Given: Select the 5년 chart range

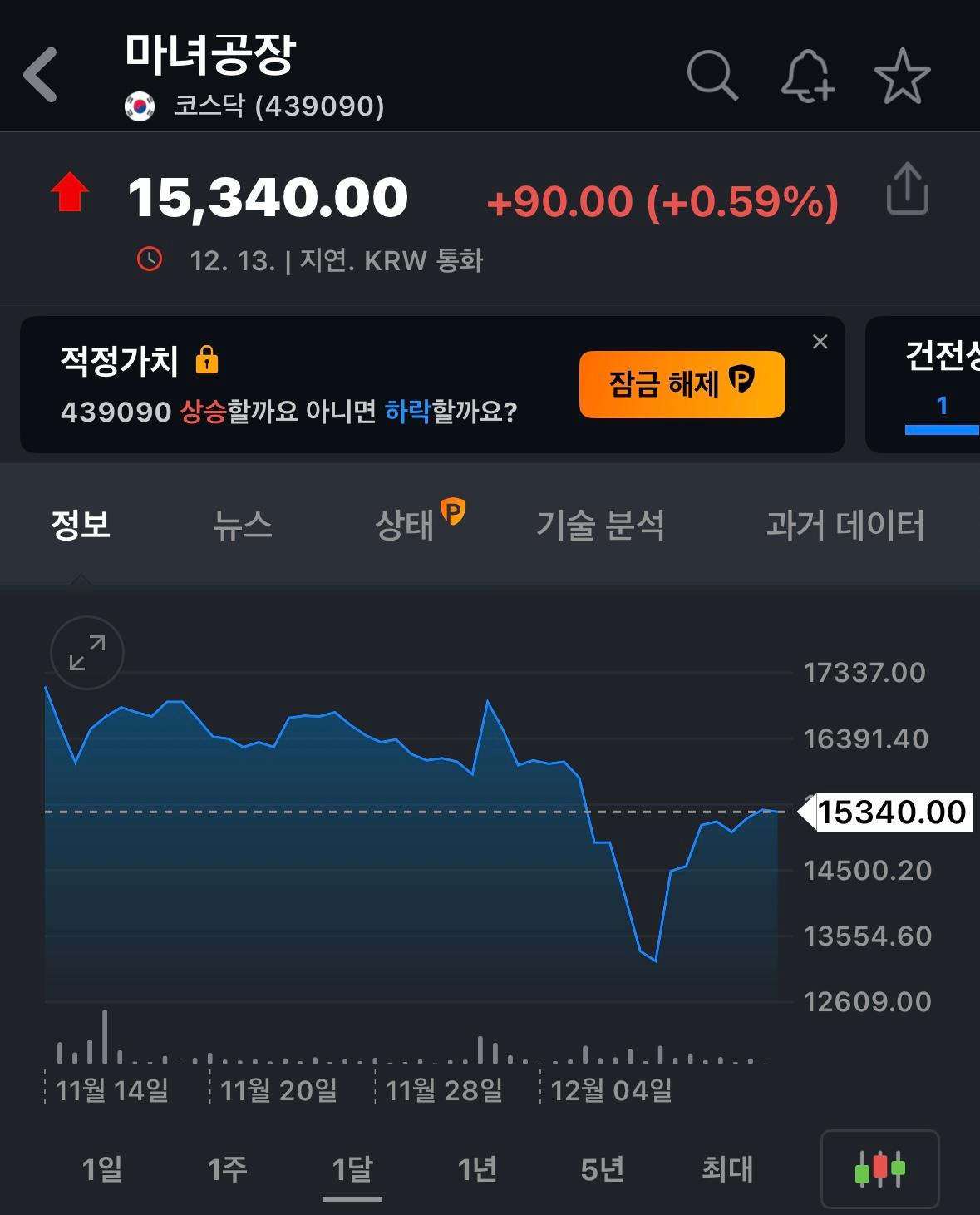Looking at the screenshot, I should (x=602, y=1169).
